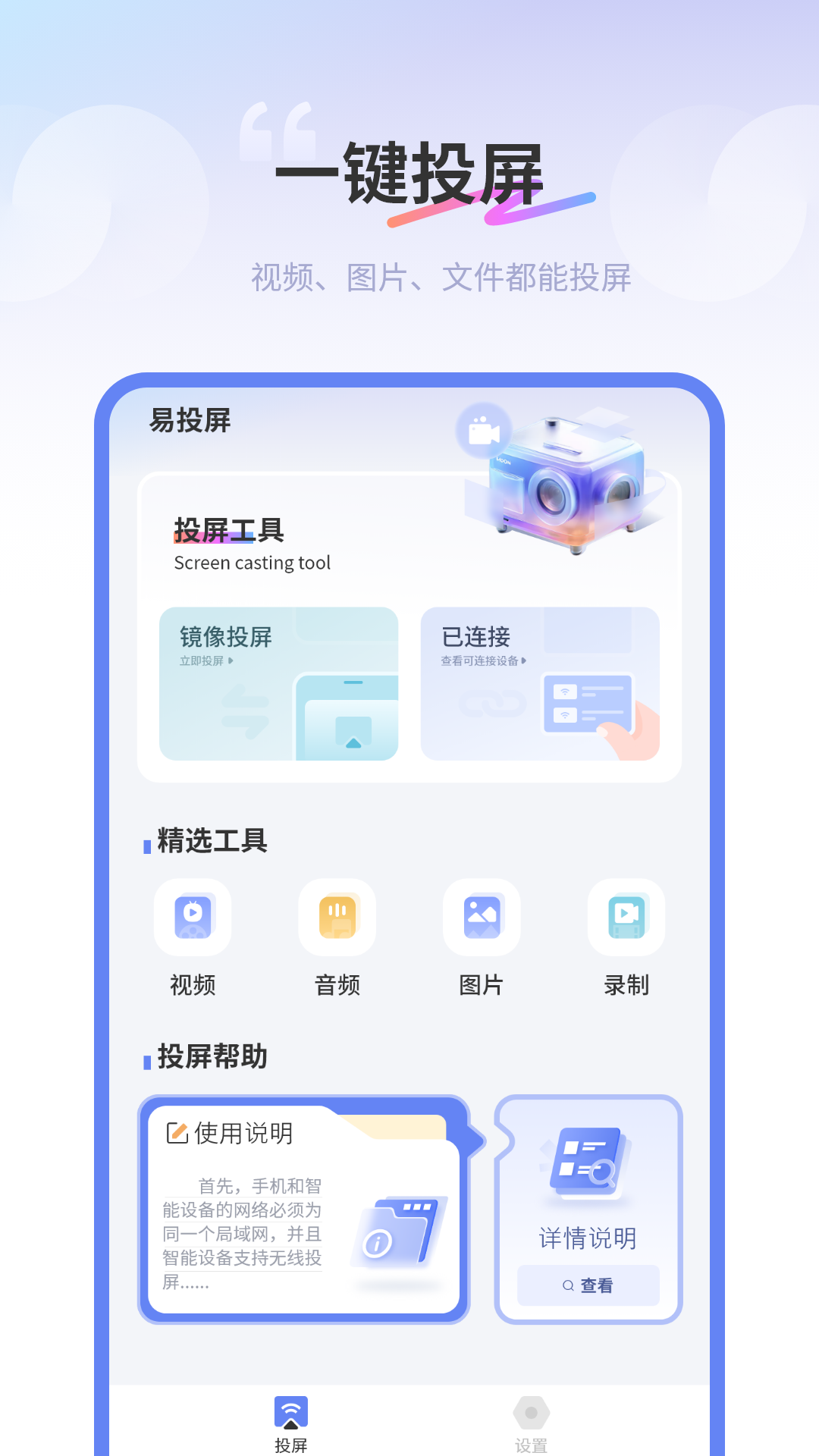Expand 立即投屏 with its arrow
The image size is (819, 1456).
pos(233,661)
